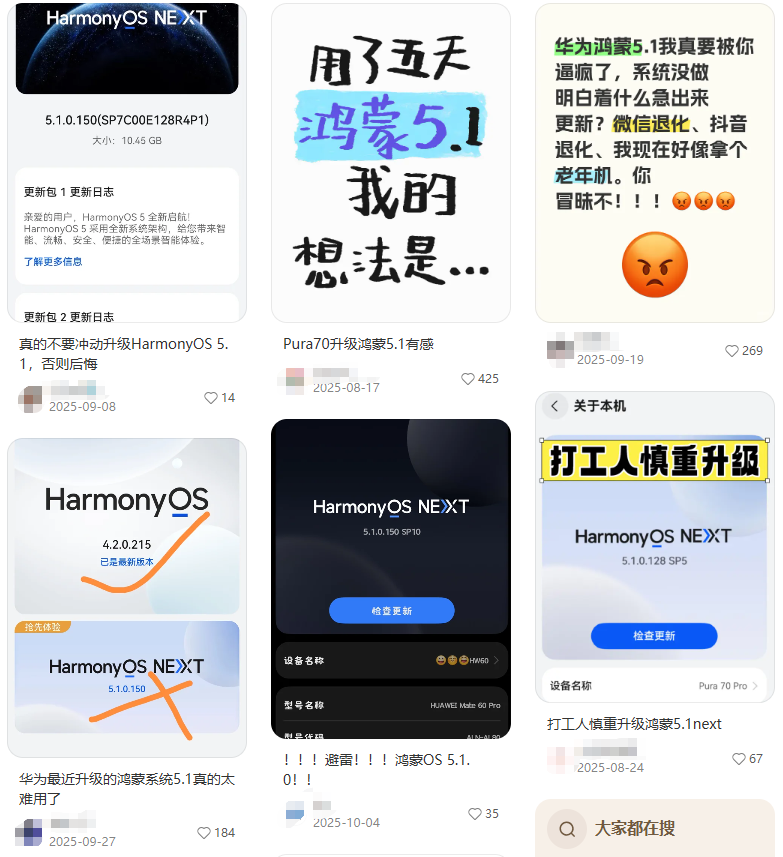783x857 pixels.
Task: Open the angry-emoji post about 华为鸿蒙5.1
Action: (655, 162)
